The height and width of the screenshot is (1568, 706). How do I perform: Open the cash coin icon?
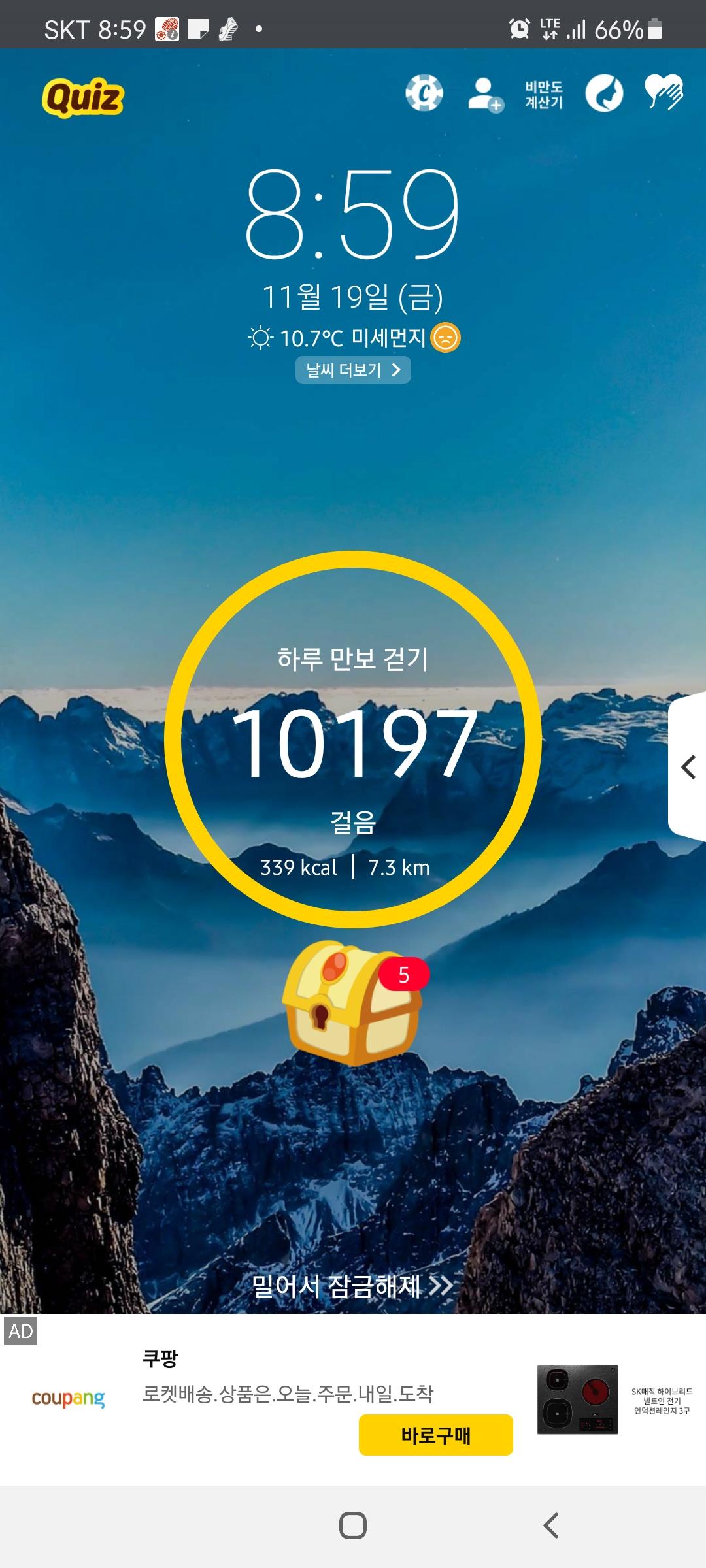424,93
